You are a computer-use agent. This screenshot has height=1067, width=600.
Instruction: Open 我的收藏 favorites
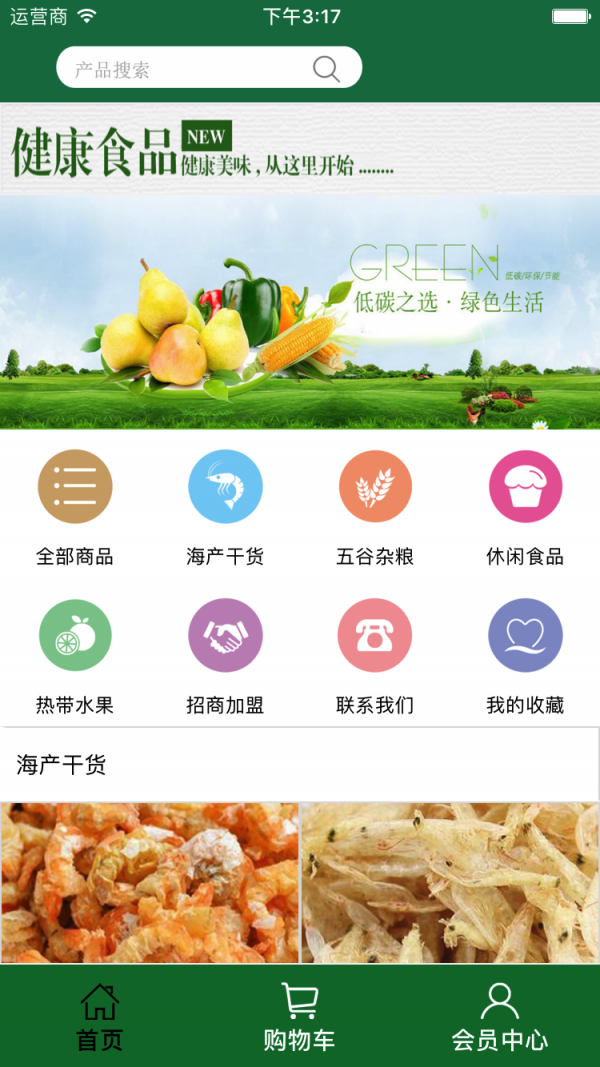tap(525, 636)
